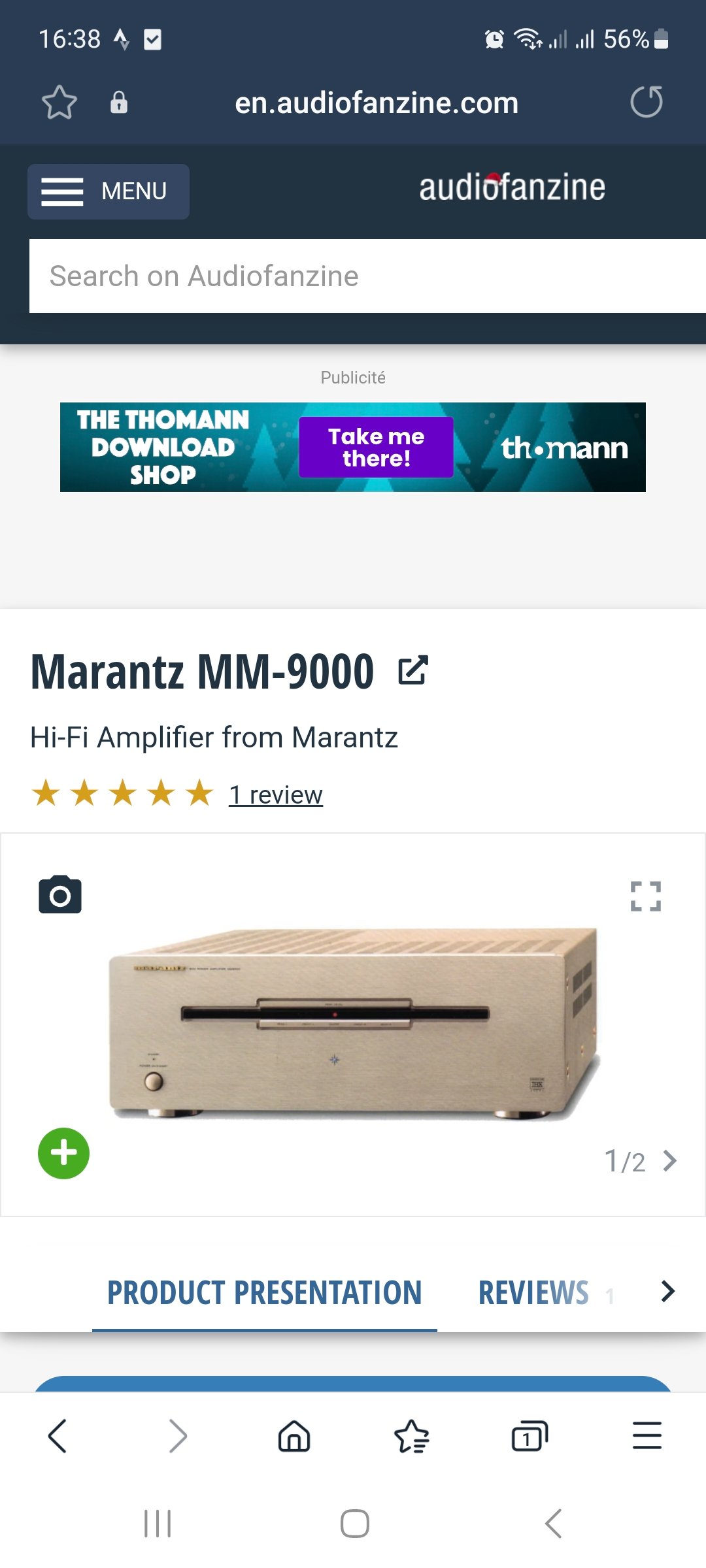The width and height of the screenshot is (706, 1568).
Task: Open the Thomann Download Shop banner
Action: [353, 447]
